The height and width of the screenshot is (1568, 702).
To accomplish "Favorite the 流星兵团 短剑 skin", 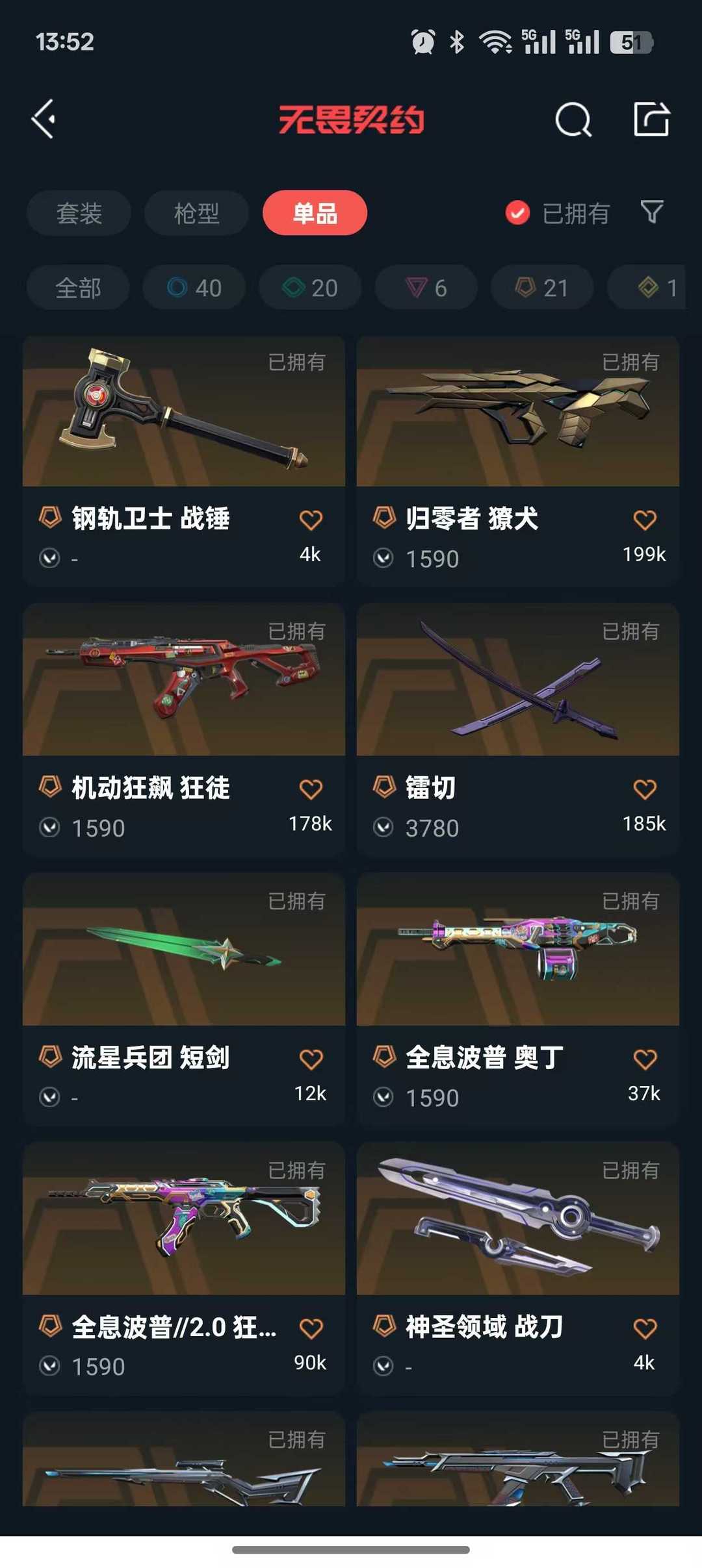I will pos(311,1056).
